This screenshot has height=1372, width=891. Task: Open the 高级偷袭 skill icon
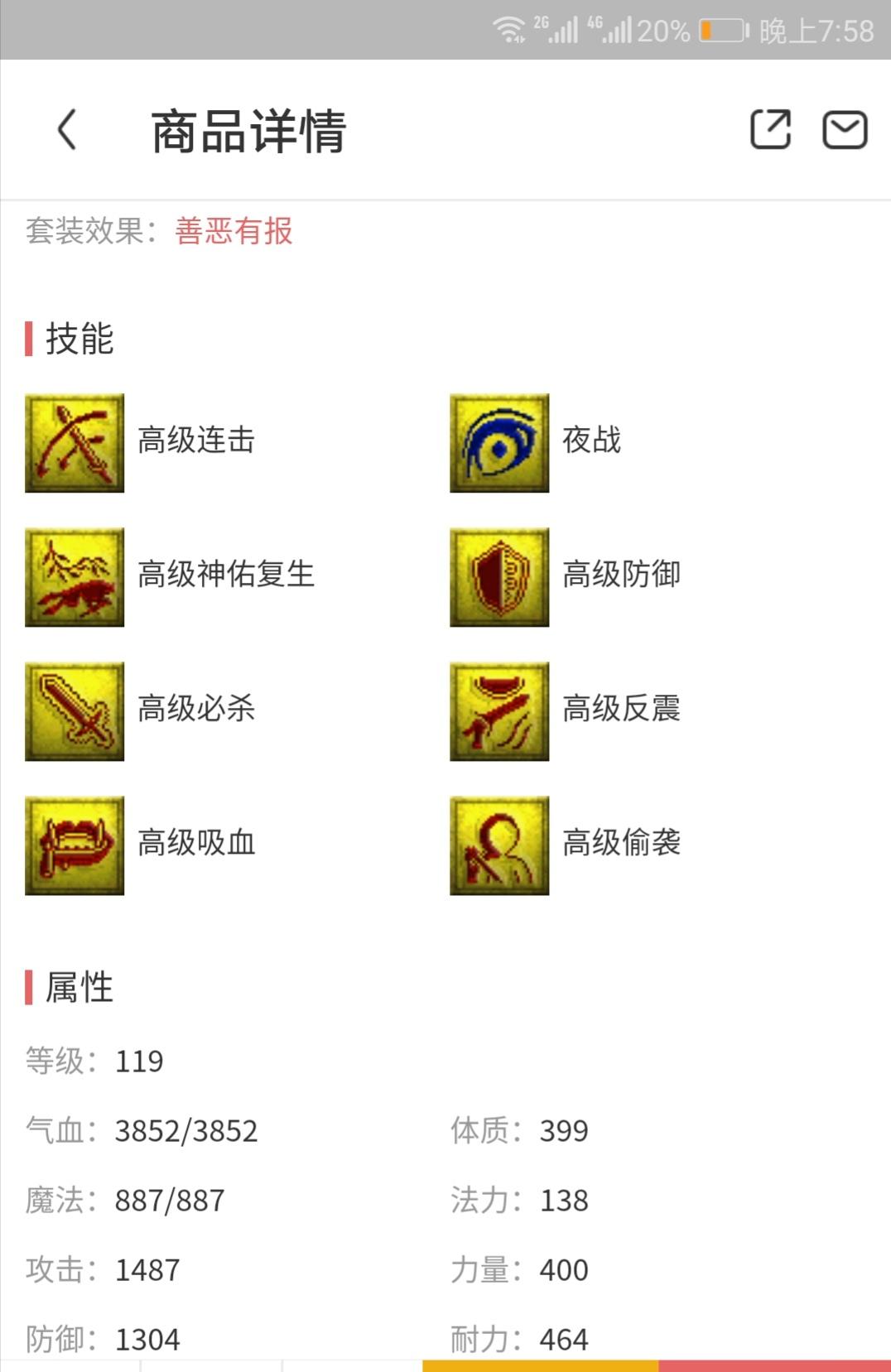coord(499,845)
